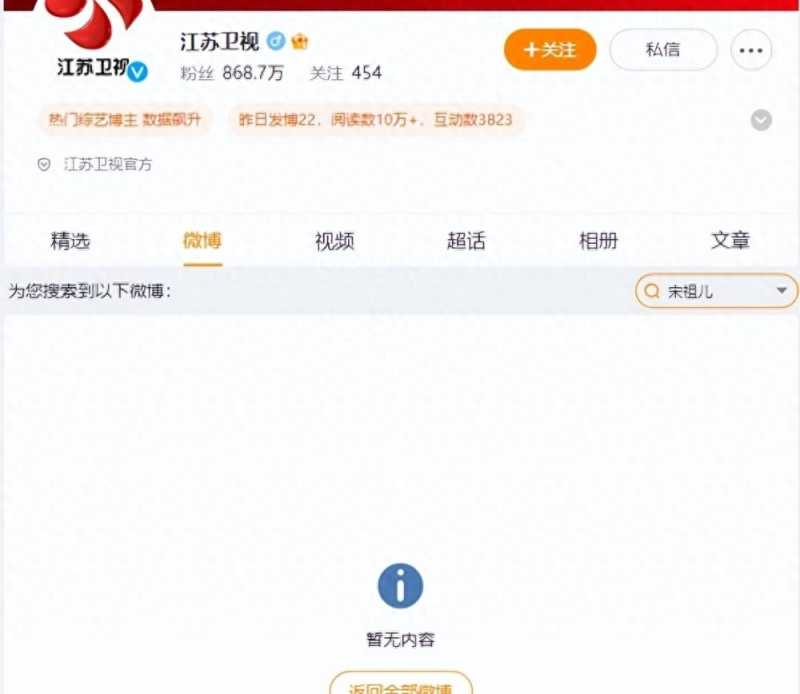
Task: Switch to the 精选 tab
Action: point(70,241)
